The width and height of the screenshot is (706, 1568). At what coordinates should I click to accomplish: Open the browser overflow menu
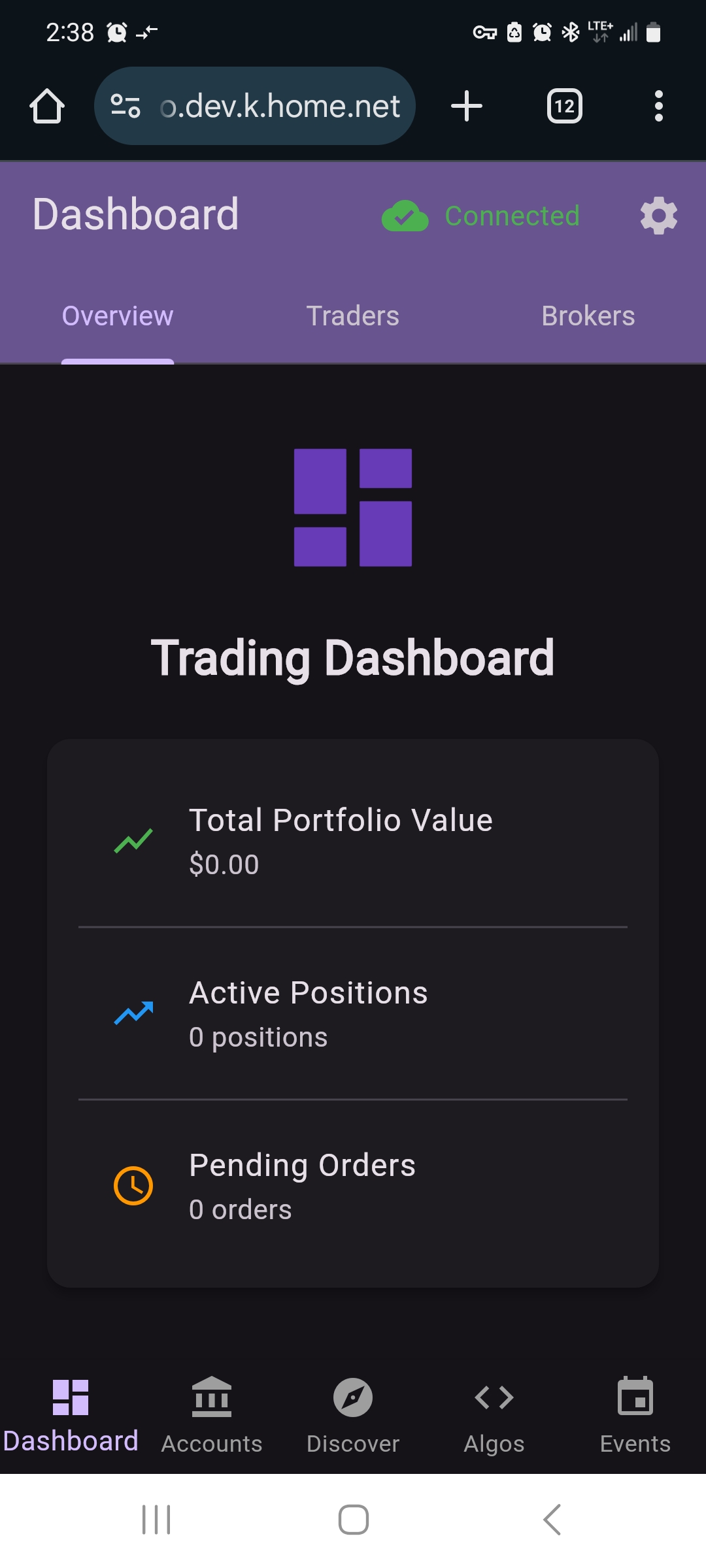[659, 106]
